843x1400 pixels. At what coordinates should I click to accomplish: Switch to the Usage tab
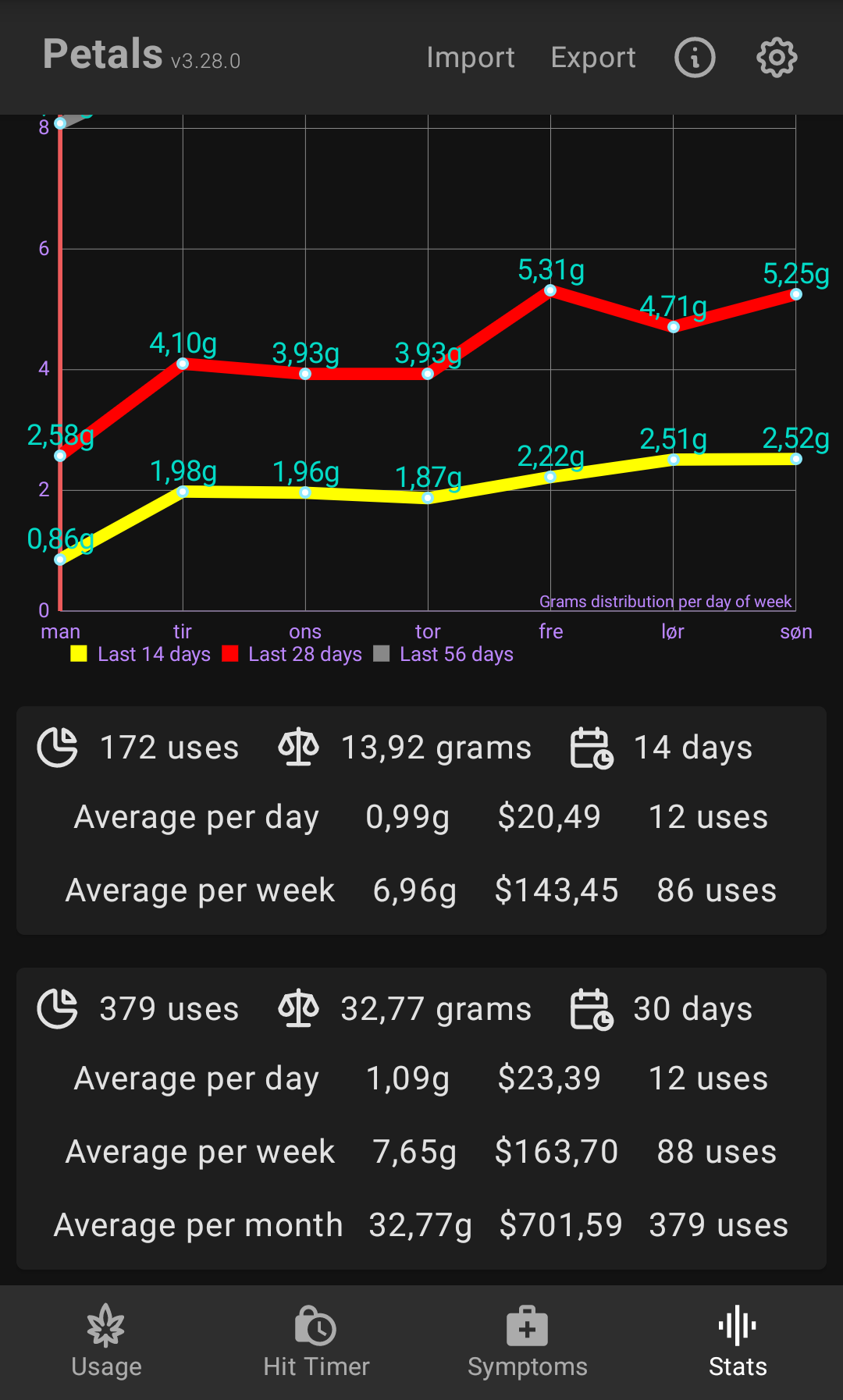(x=106, y=1342)
